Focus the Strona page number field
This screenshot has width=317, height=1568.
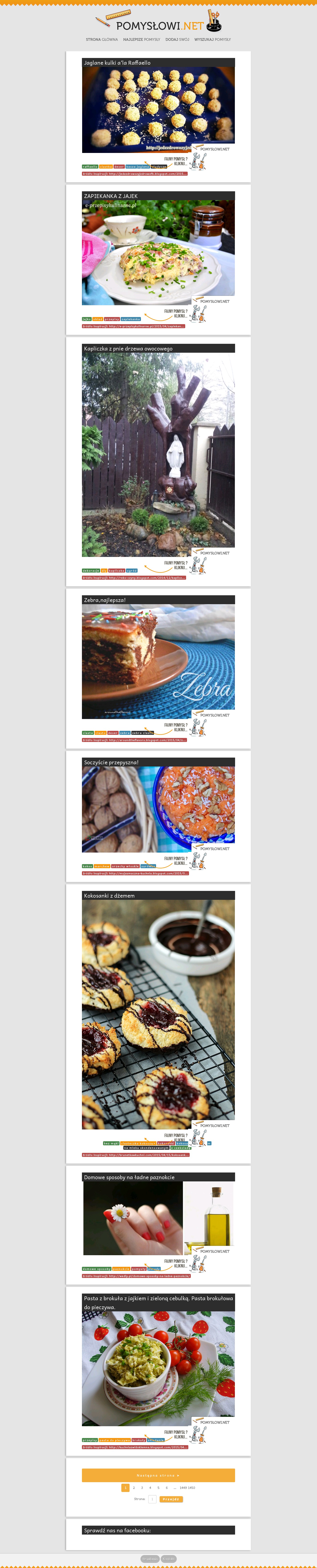pyautogui.click(x=152, y=1499)
